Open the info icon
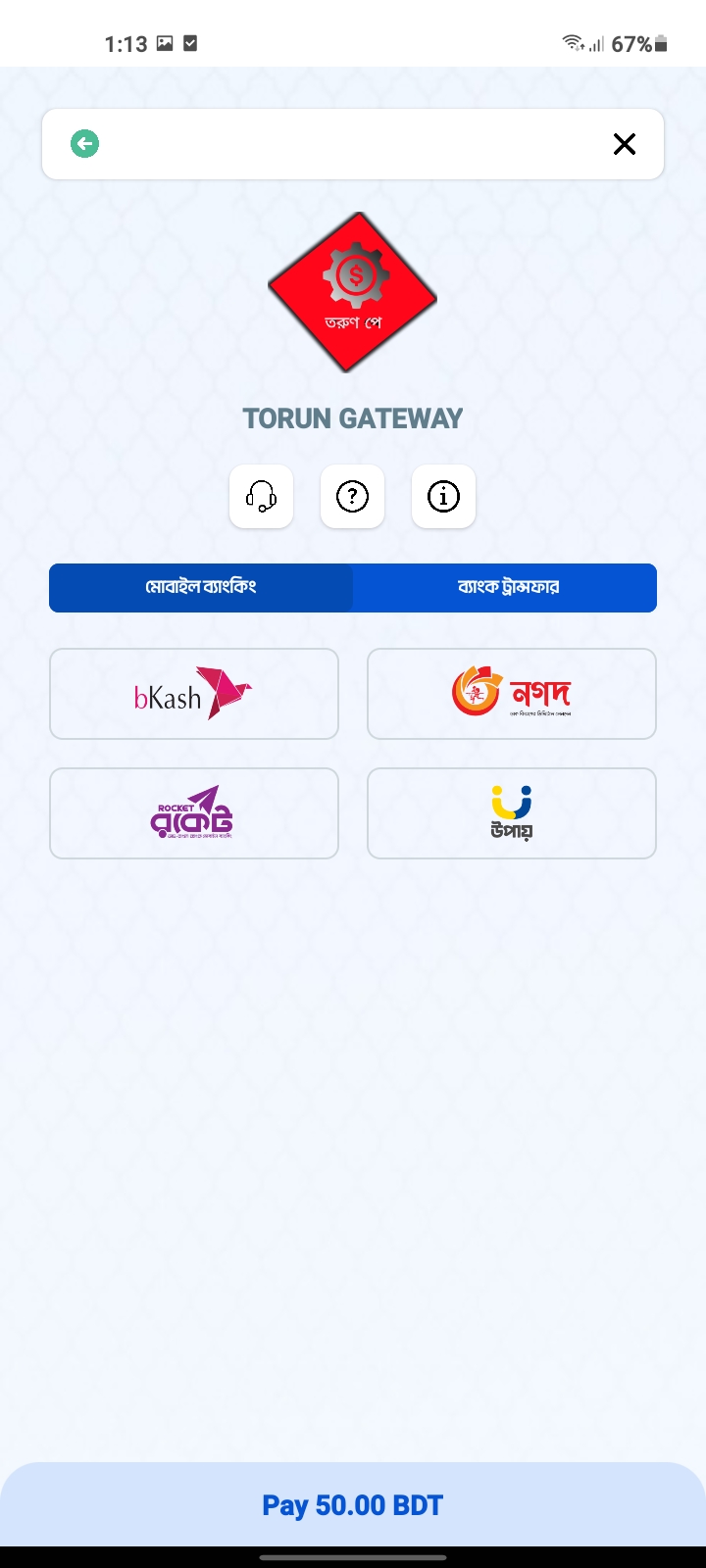The image size is (706, 1568). pyautogui.click(x=443, y=497)
